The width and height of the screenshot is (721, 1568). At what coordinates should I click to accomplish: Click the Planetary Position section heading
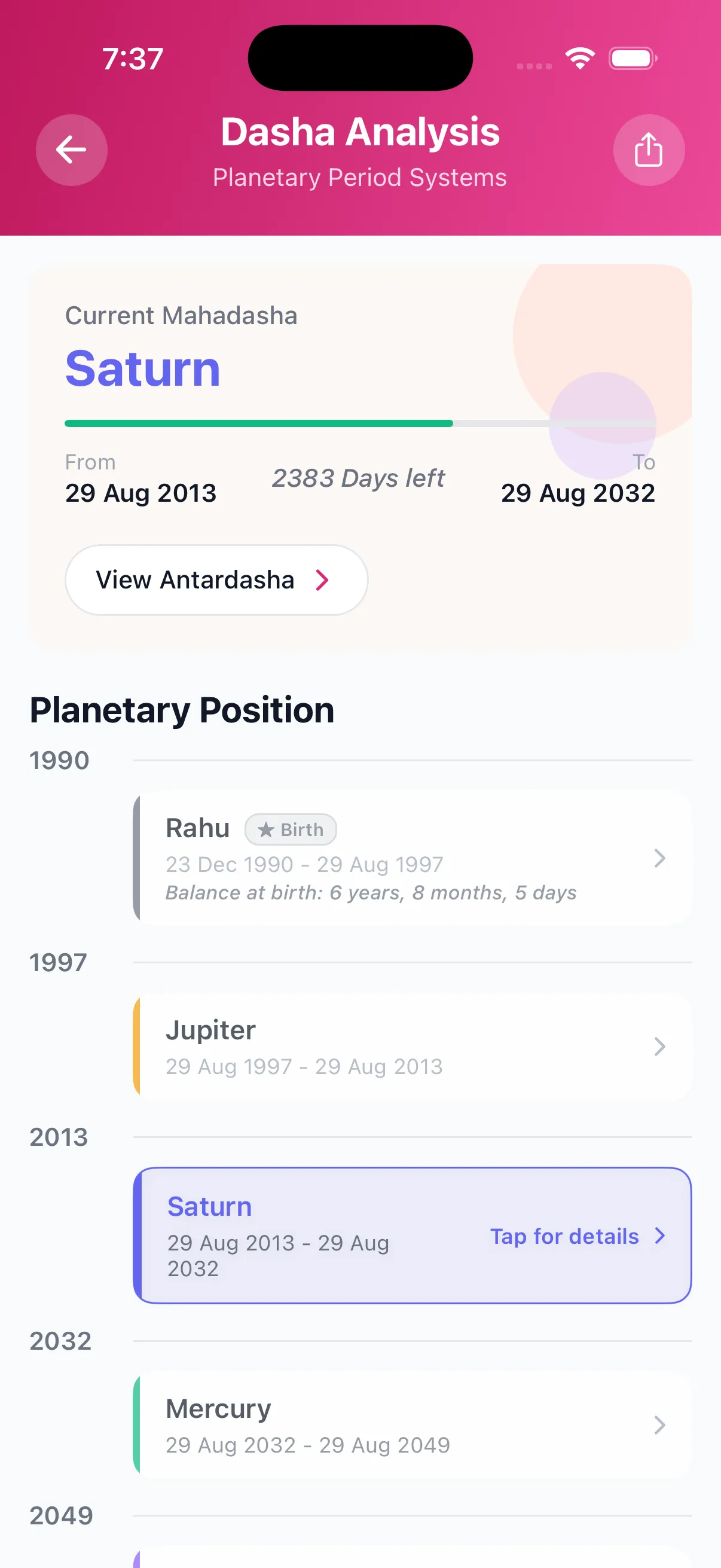coord(181,709)
